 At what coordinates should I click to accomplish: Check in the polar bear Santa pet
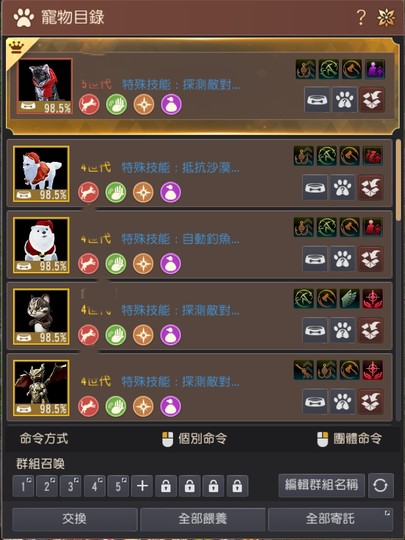[371, 259]
